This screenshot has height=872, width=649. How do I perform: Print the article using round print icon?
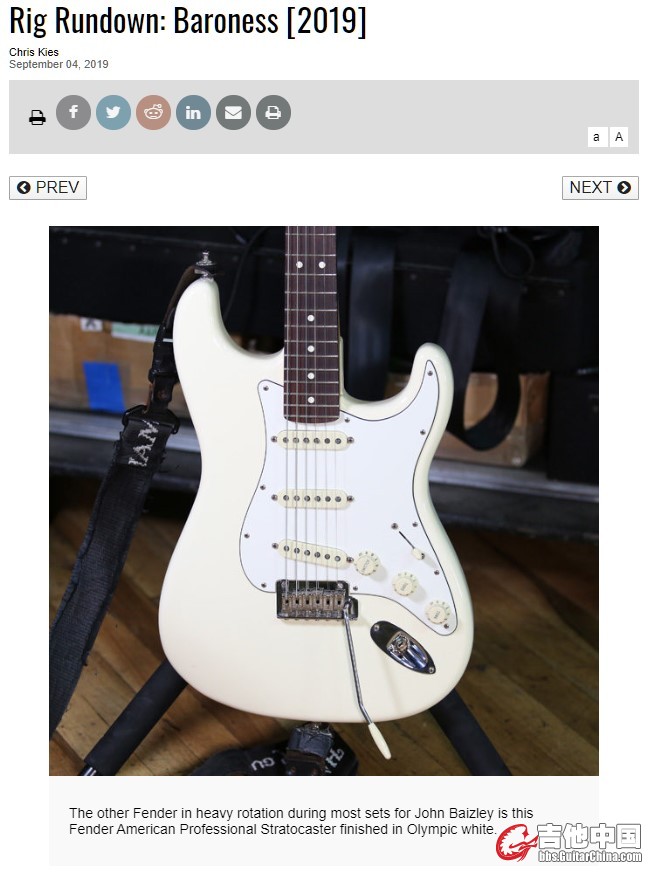pos(273,112)
